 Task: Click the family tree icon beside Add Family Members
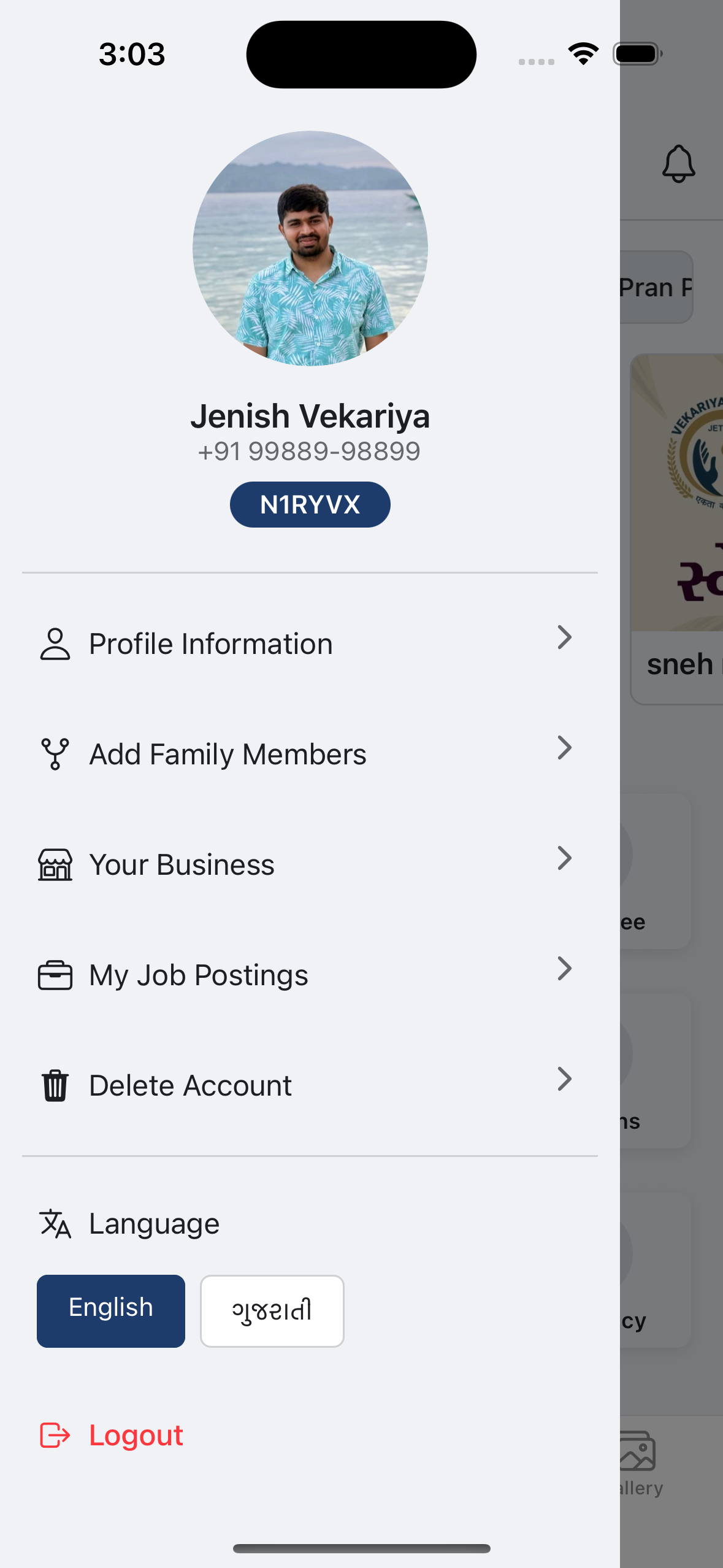click(x=55, y=753)
